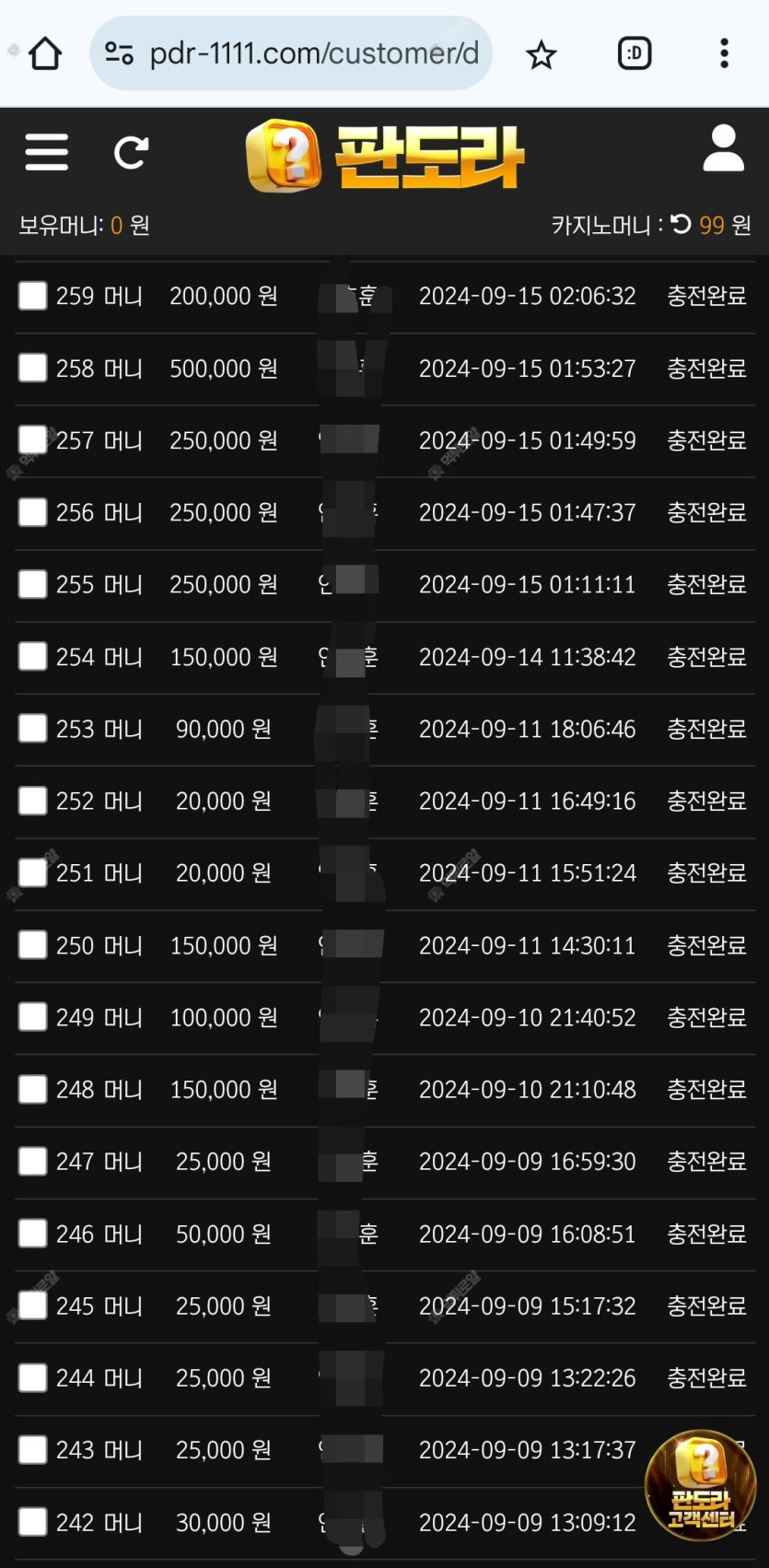
Task: Open the browser overflow menu
Action: [x=725, y=53]
